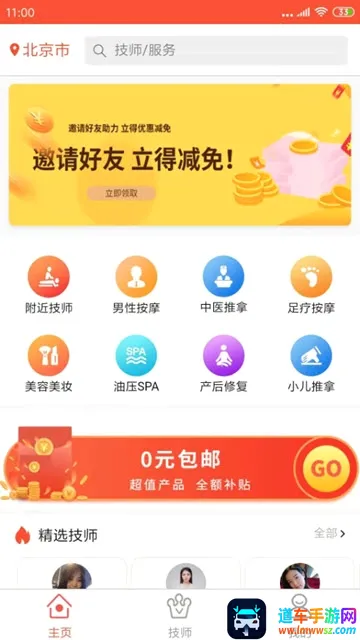Viewport: 360px width, 640px height.
Task: Open 中医推拿 category
Action: [224, 285]
